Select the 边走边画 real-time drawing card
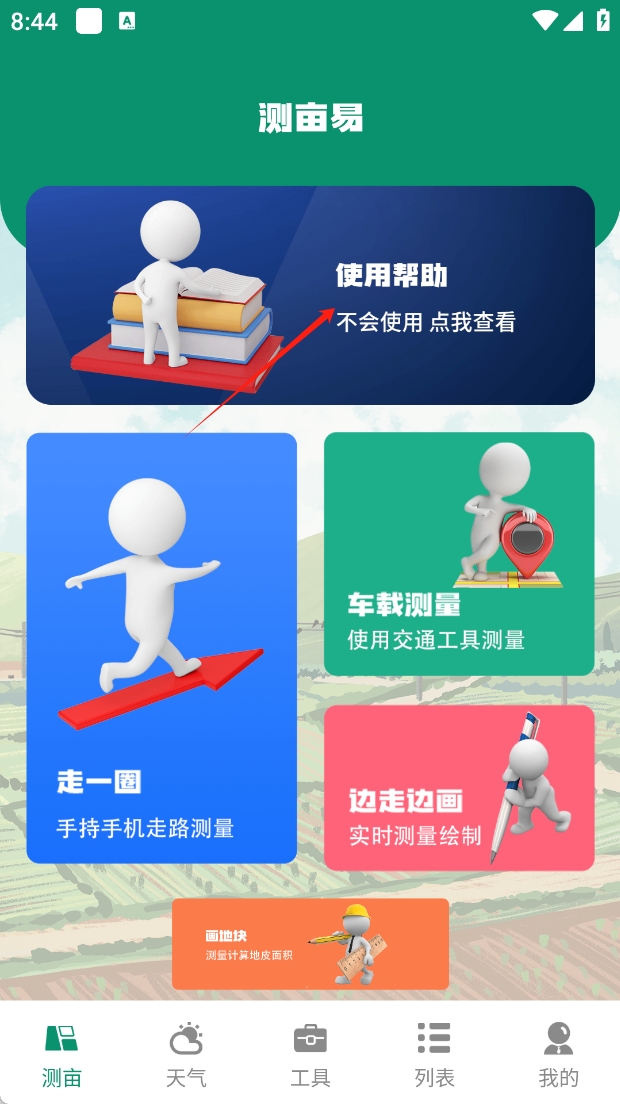The height and width of the screenshot is (1104, 620). coord(459,787)
